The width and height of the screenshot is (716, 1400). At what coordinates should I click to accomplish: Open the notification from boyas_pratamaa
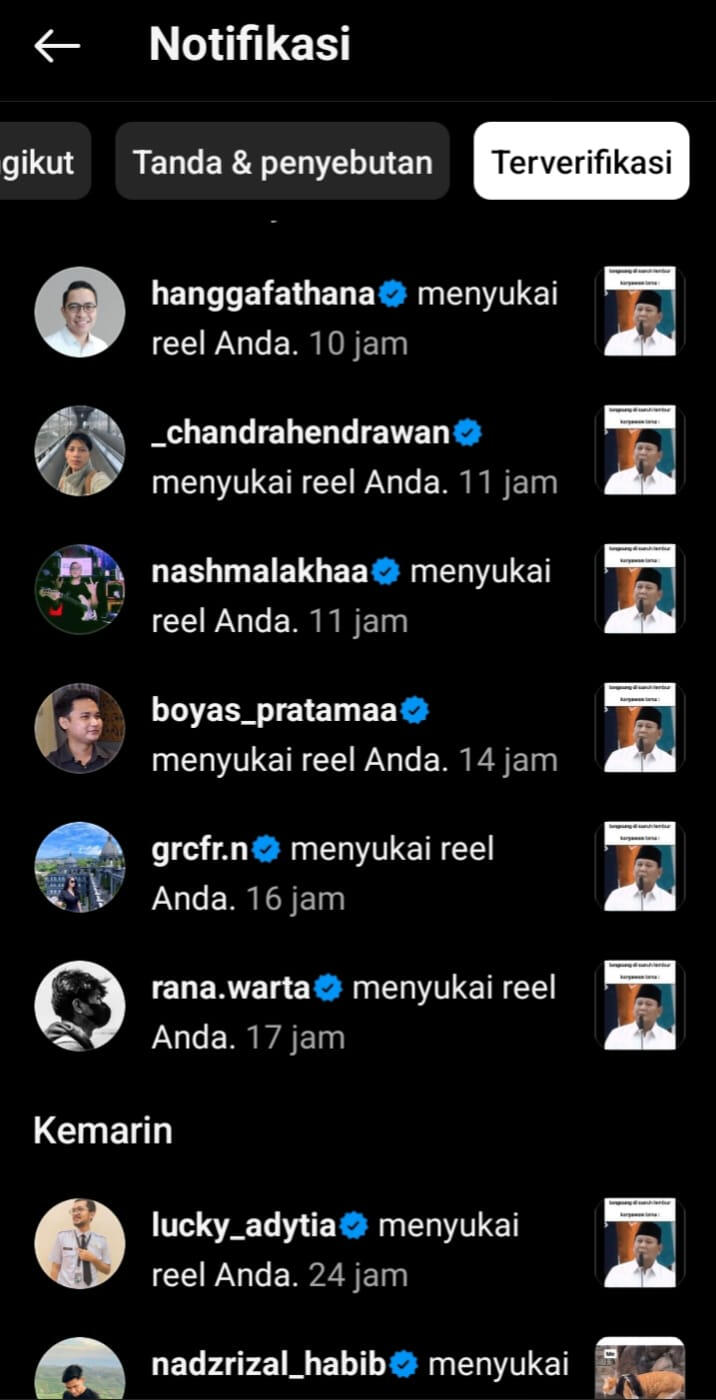pos(355,735)
